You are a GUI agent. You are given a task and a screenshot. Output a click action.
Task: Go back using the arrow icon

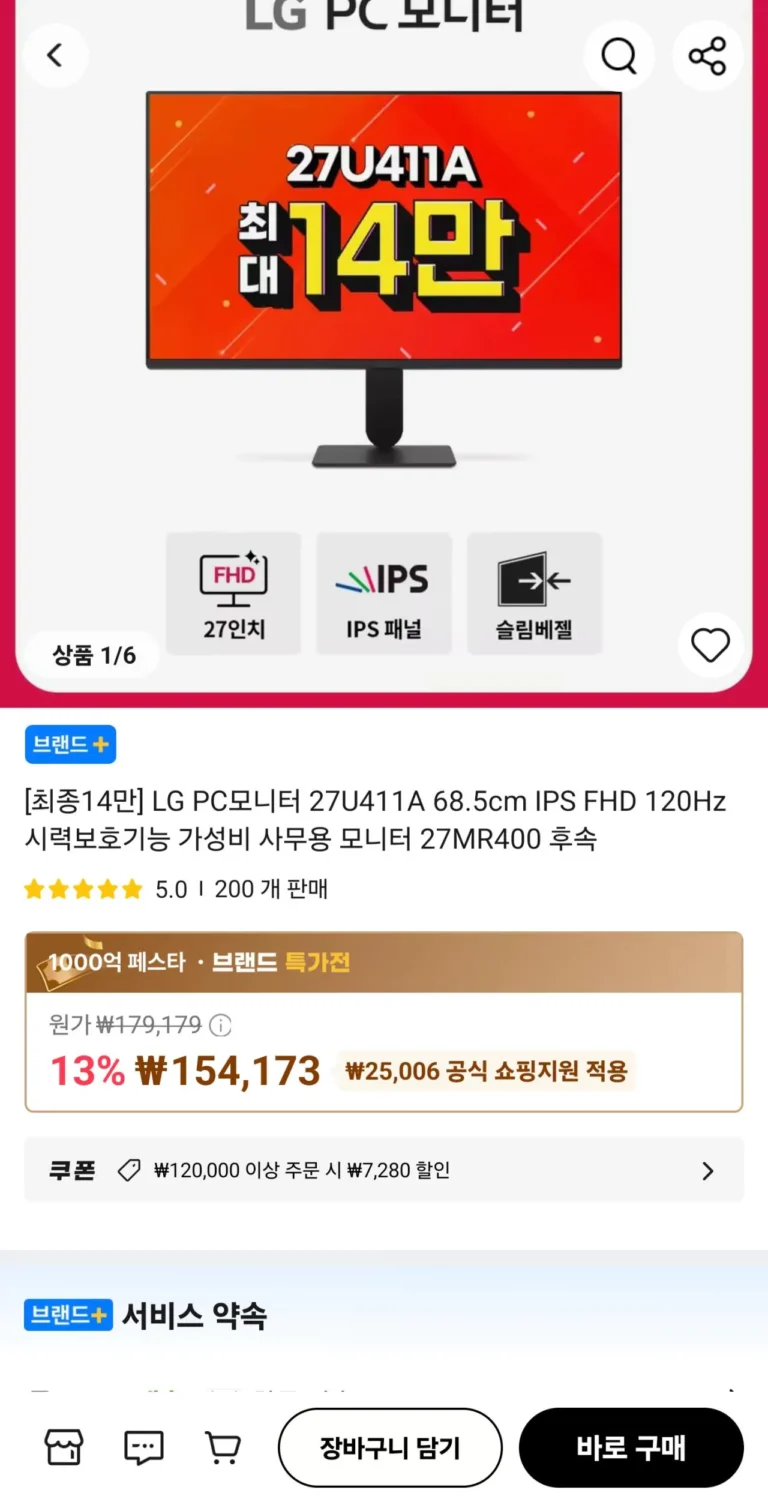[x=55, y=56]
